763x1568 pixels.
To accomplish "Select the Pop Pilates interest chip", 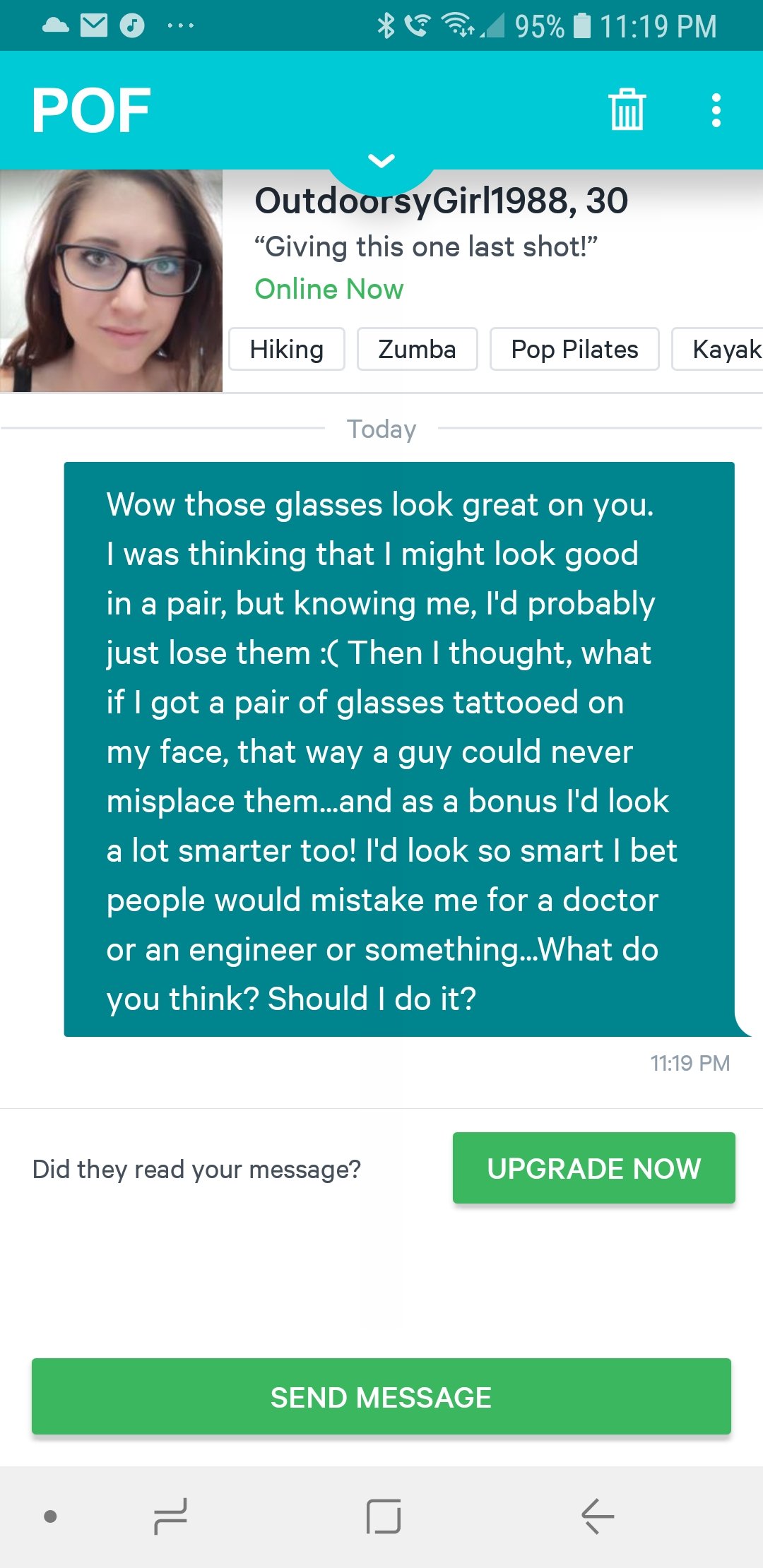I will pyautogui.click(x=574, y=349).
